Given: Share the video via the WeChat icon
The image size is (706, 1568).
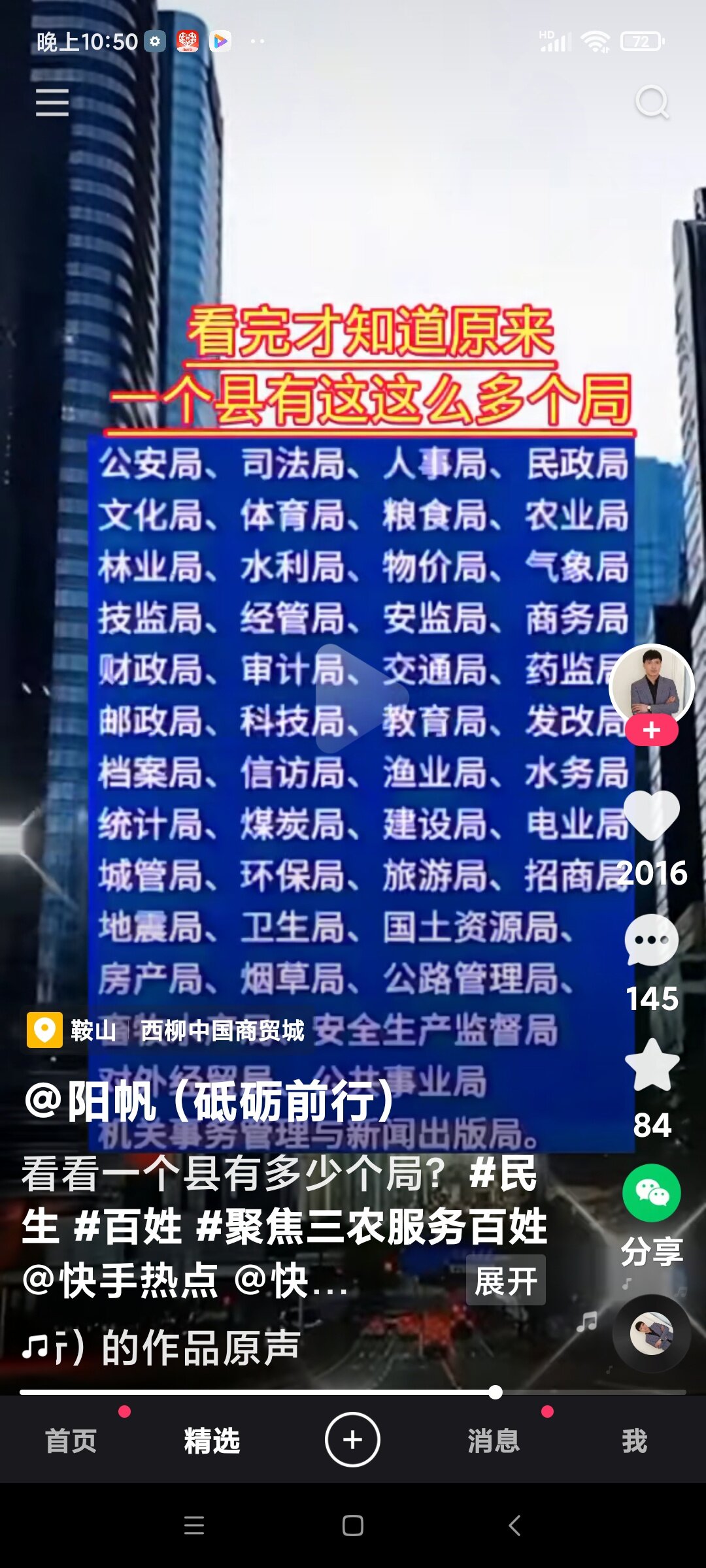Looking at the screenshot, I should (652, 1193).
